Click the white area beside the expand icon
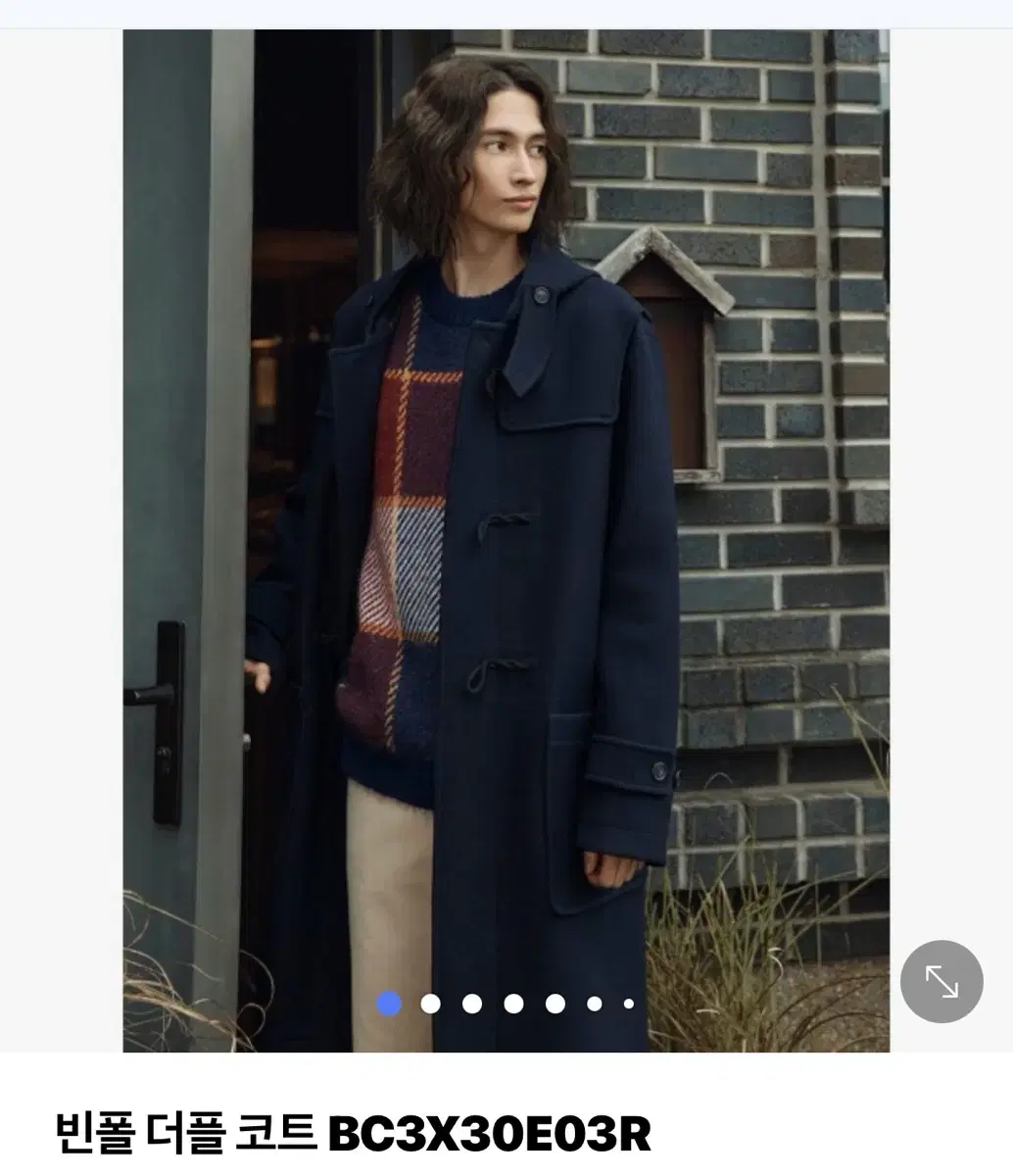 pos(989,980)
